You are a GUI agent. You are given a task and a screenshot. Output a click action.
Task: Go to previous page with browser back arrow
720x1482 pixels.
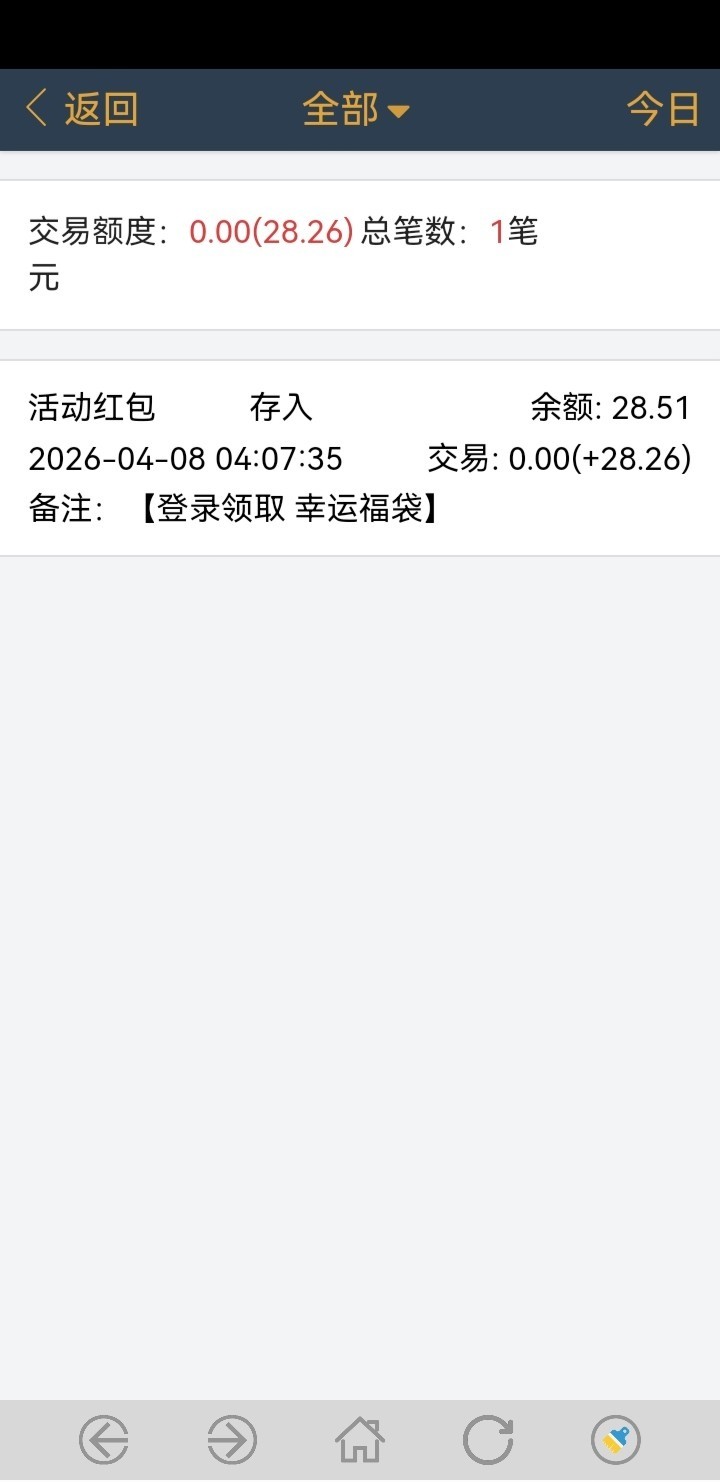(x=104, y=1441)
